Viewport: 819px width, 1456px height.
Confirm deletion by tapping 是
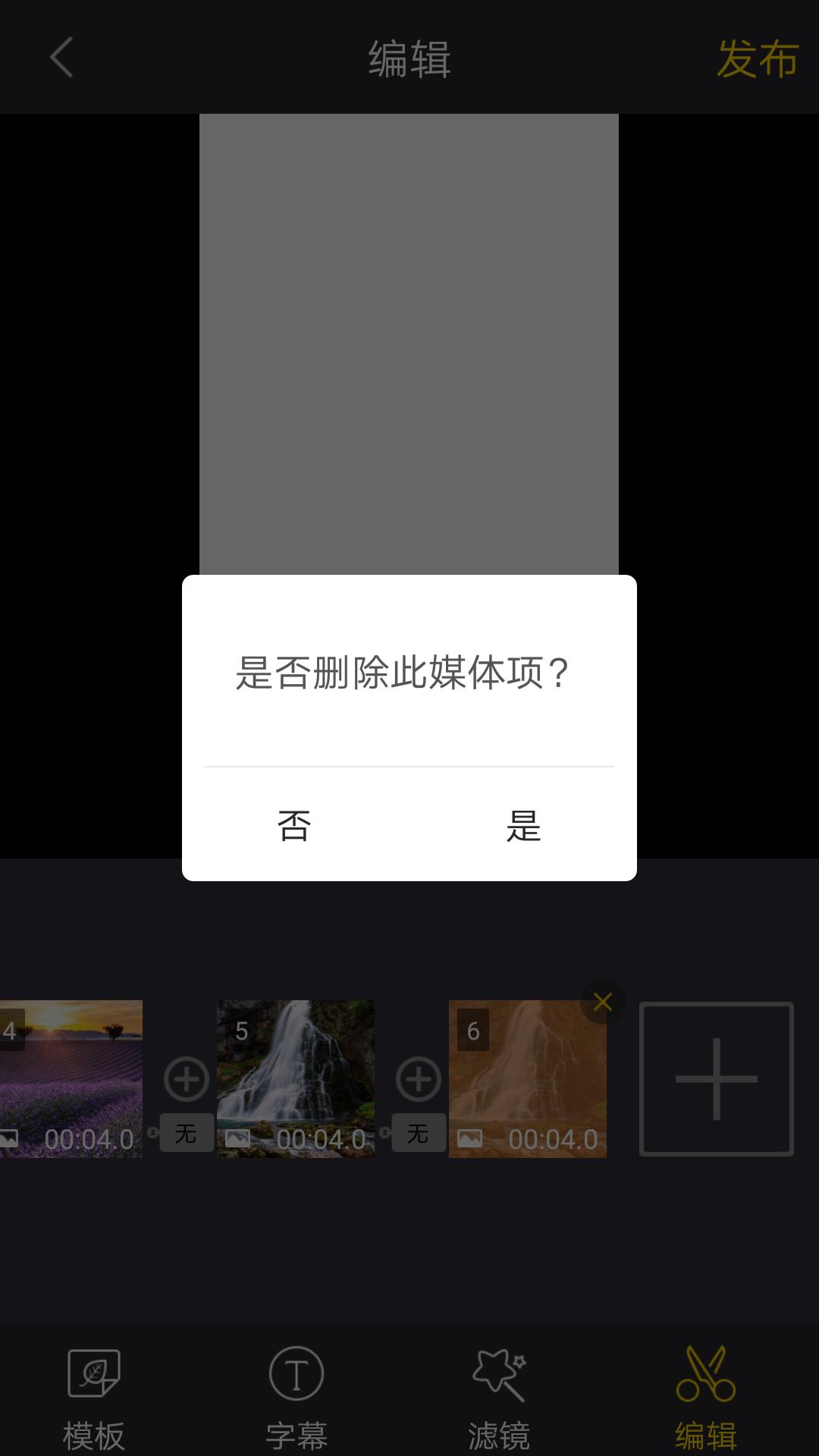pyautogui.click(x=523, y=829)
